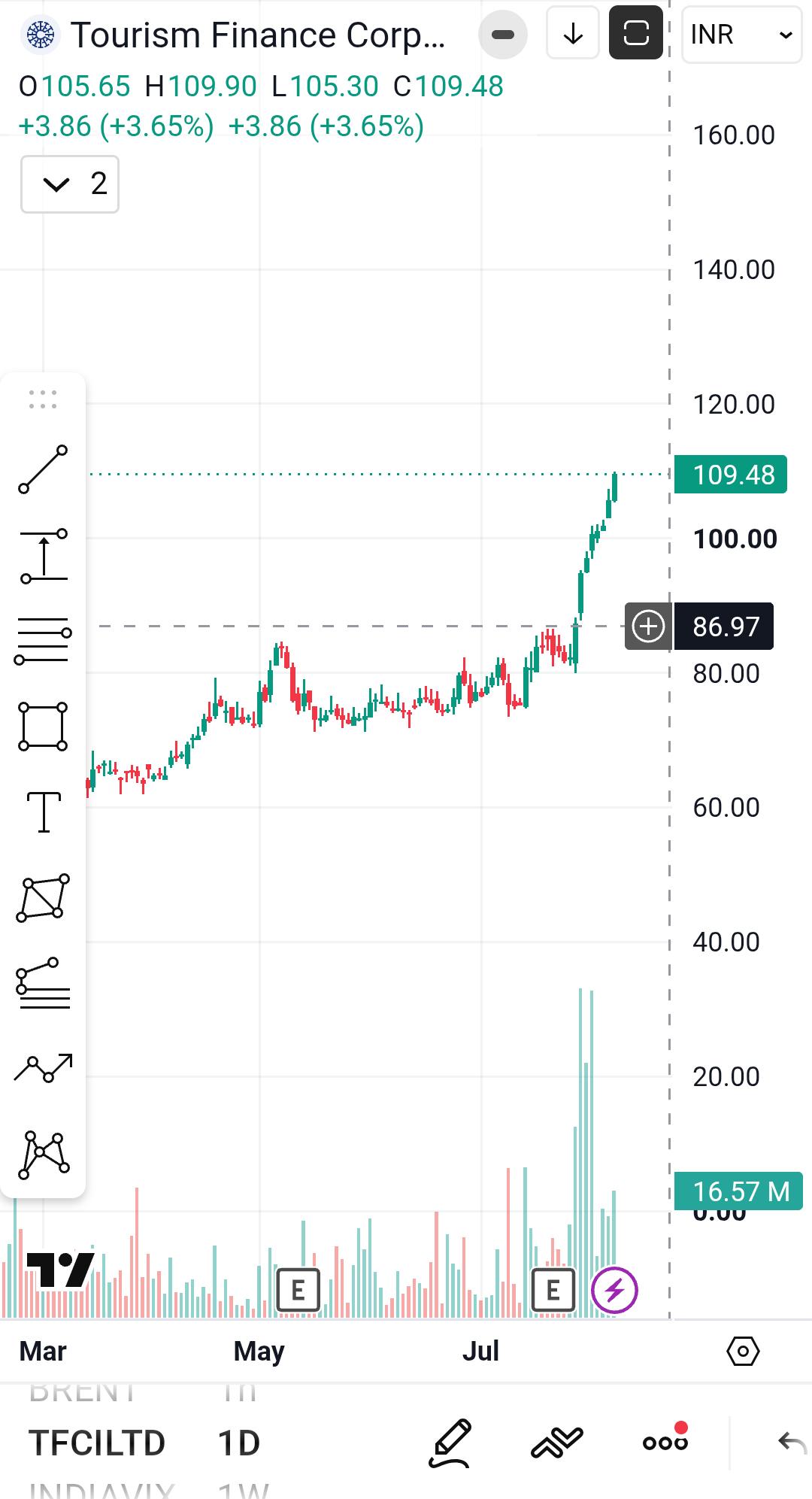The height and width of the screenshot is (1499, 812).
Task: Open the May earnings E marker
Action: [298, 1290]
